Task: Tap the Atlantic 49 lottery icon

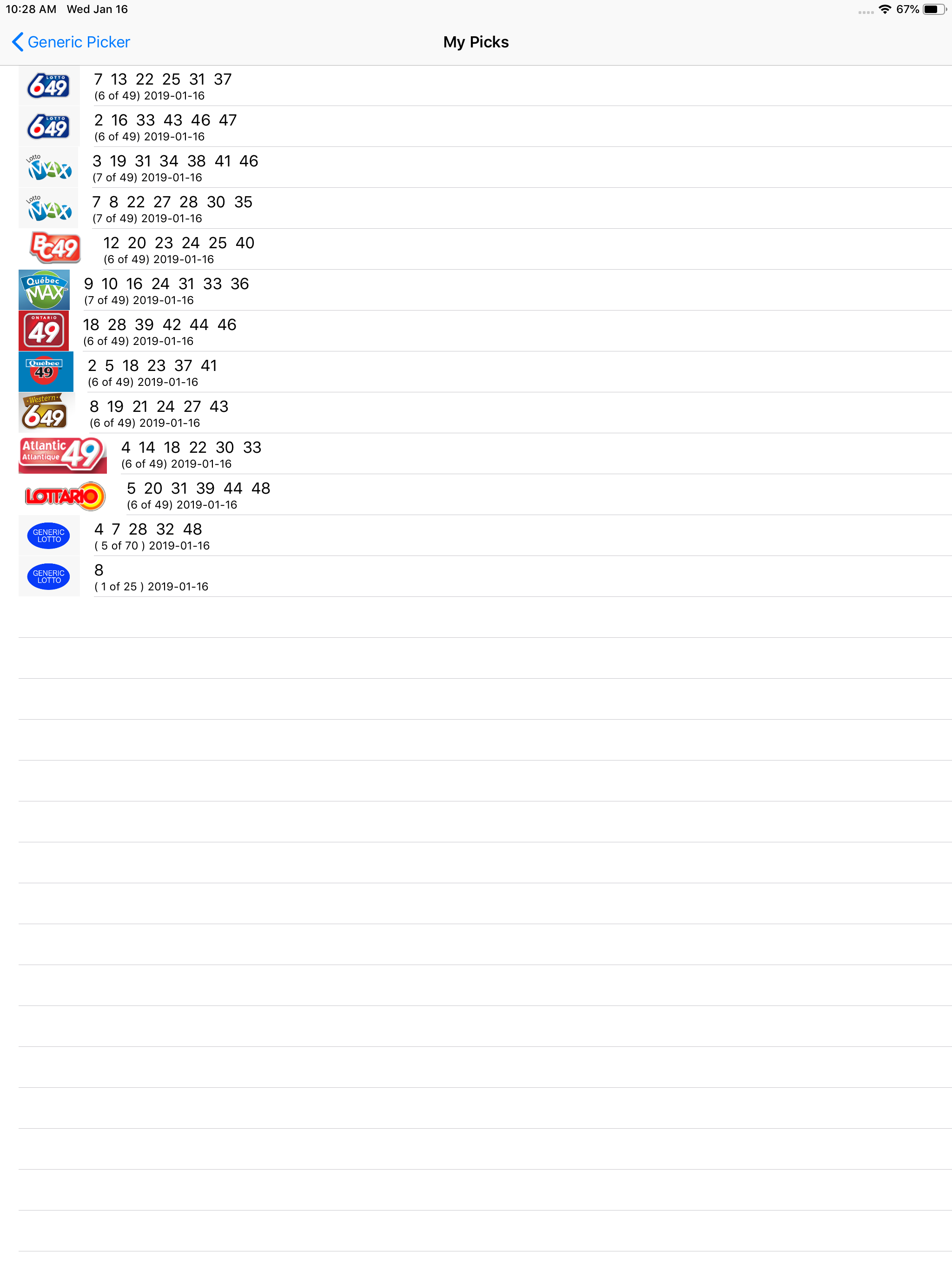Action: tap(62, 454)
